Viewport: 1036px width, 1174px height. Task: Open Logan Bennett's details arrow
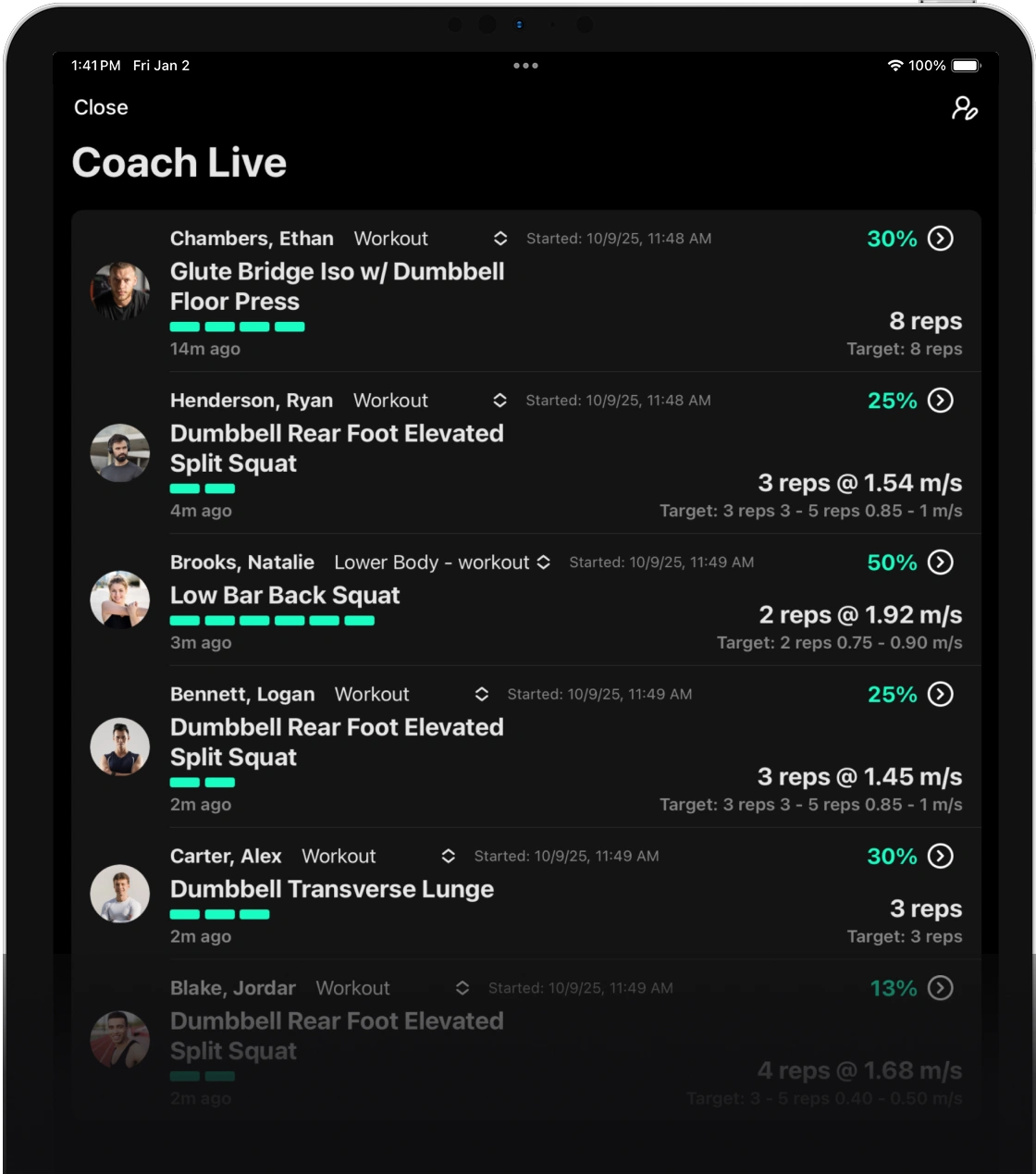940,695
